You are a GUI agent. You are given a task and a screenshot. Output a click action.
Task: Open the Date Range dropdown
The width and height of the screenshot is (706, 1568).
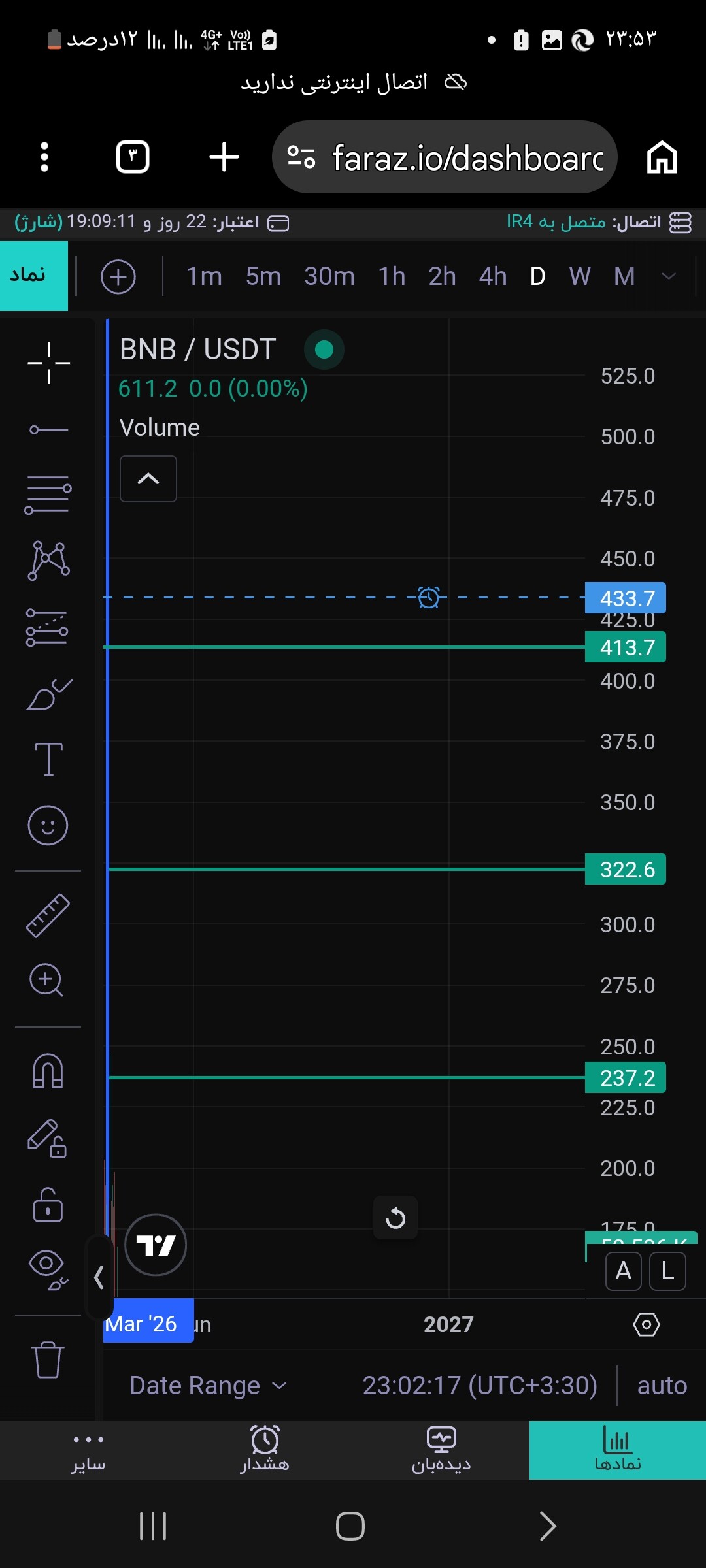tap(208, 1385)
